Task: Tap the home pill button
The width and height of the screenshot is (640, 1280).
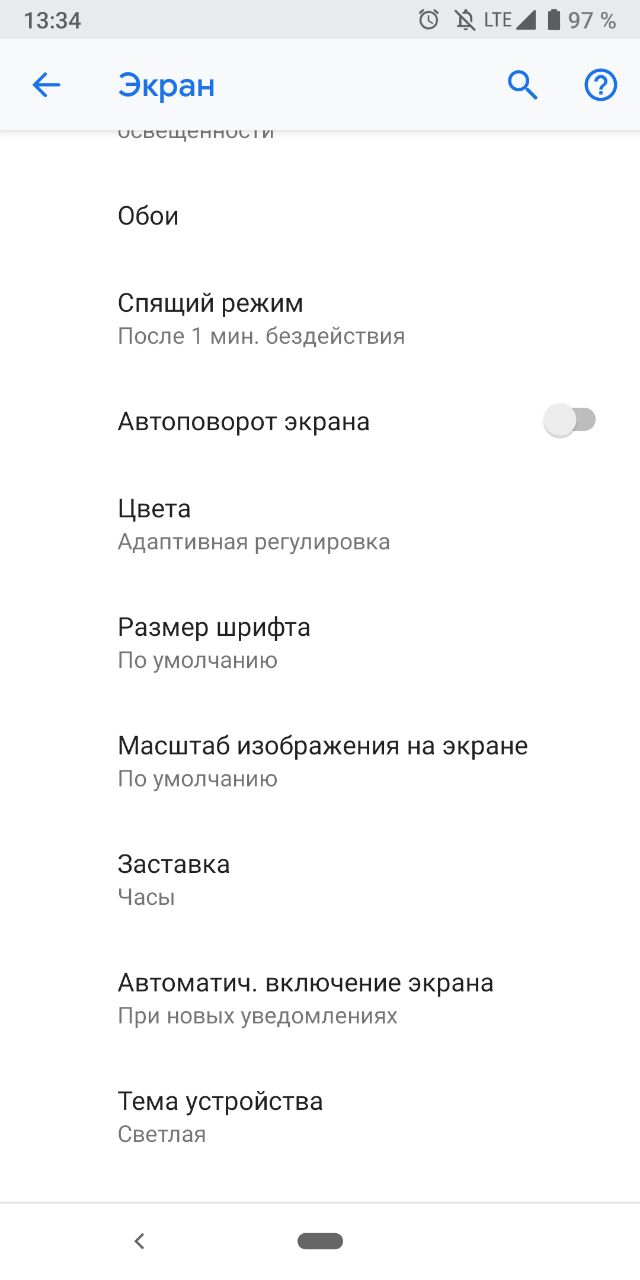Action: pyautogui.click(x=320, y=1241)
